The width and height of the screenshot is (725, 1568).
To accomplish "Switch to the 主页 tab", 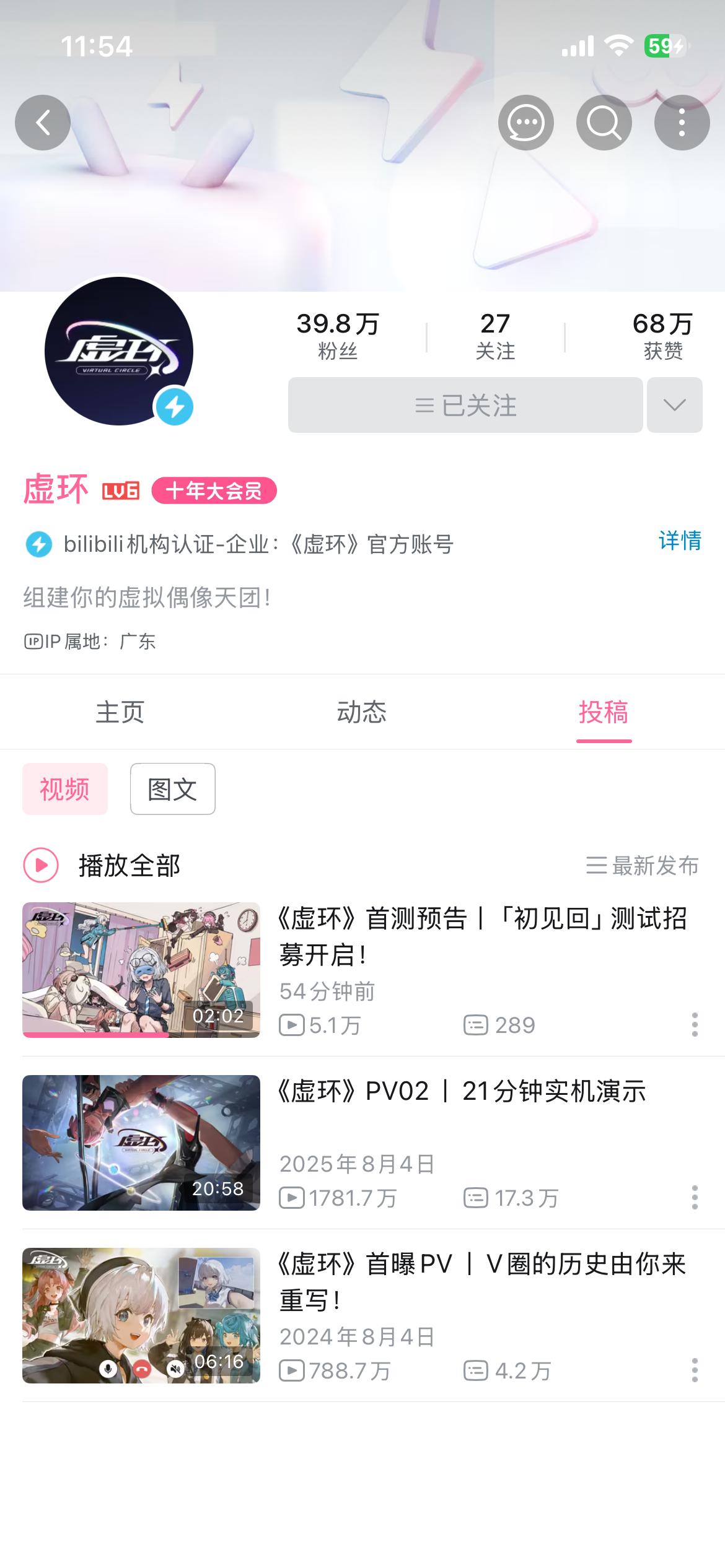I will (120, 712).
